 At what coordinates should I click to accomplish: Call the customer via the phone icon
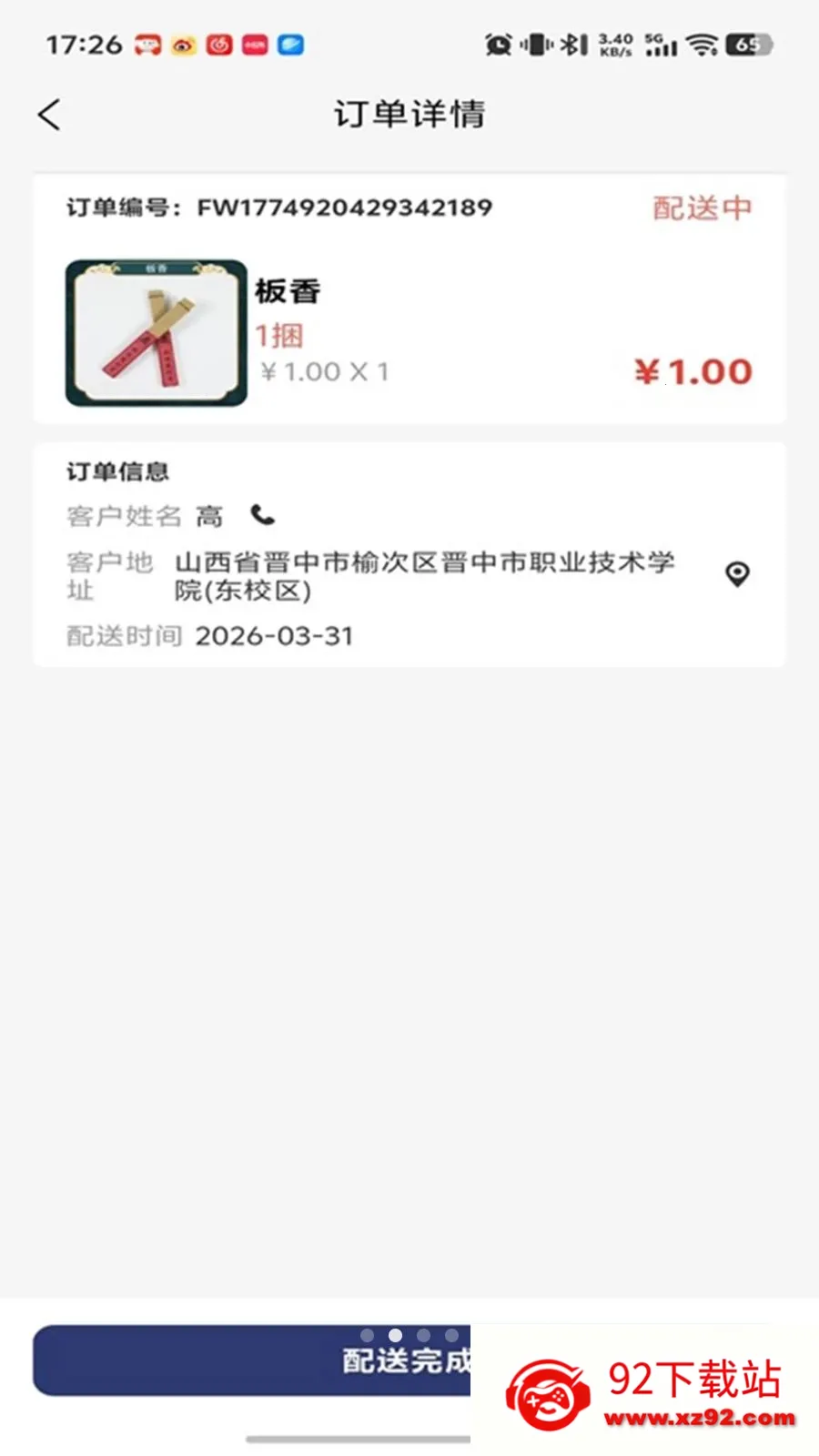tap(263, 514)
